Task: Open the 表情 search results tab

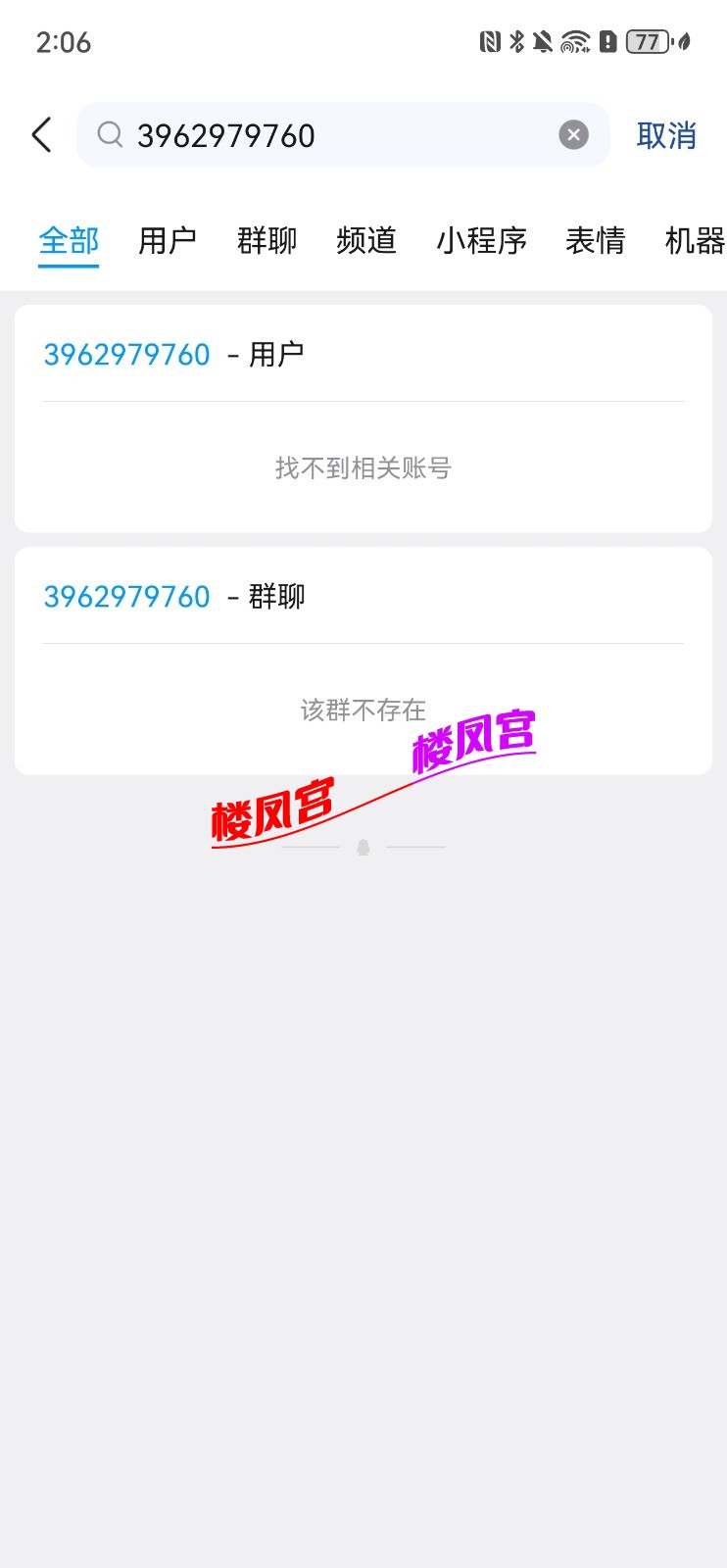Action: (596, 241)
